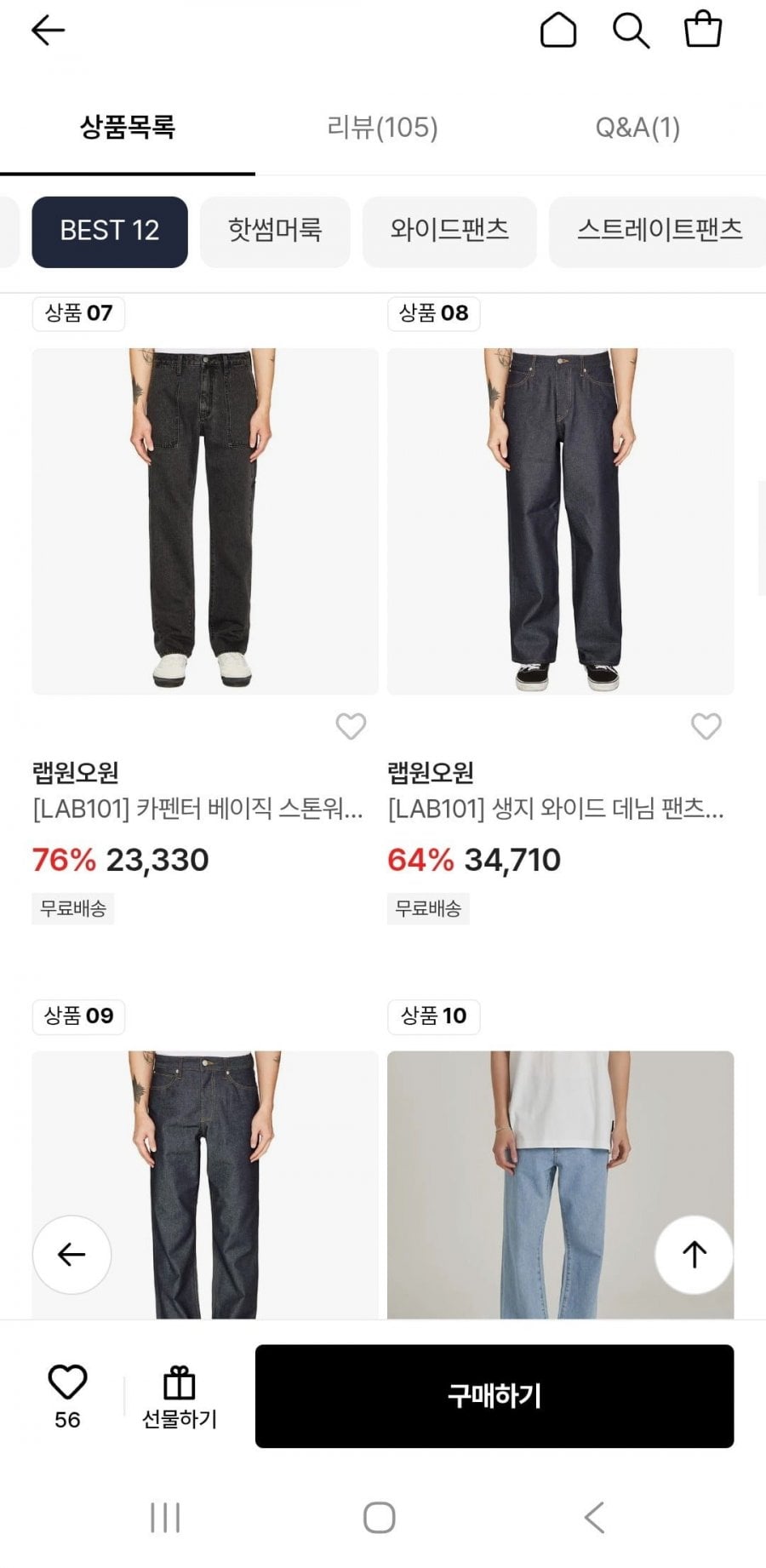
Task: Open 상품 08 wide denim pants image
Action: (560, 521)
